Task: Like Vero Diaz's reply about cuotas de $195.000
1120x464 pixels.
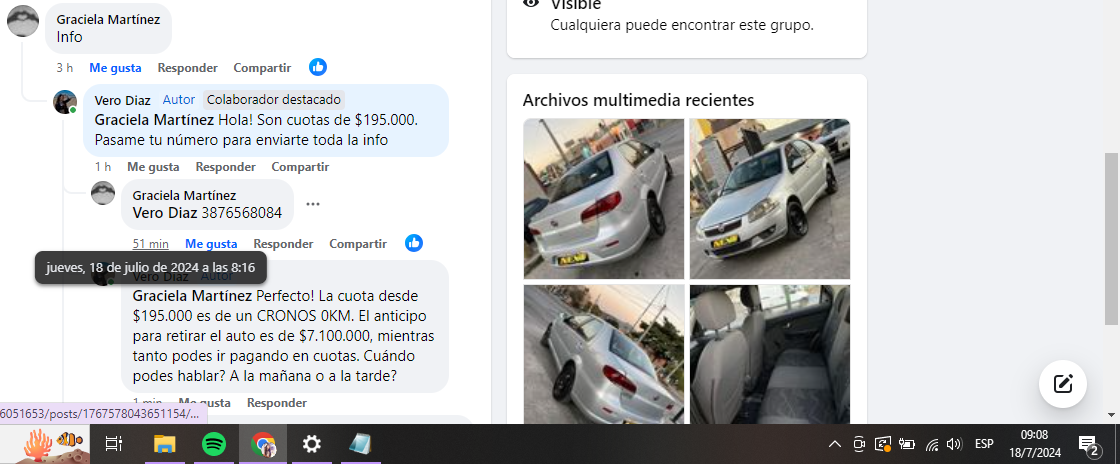Action: point(153,167)
